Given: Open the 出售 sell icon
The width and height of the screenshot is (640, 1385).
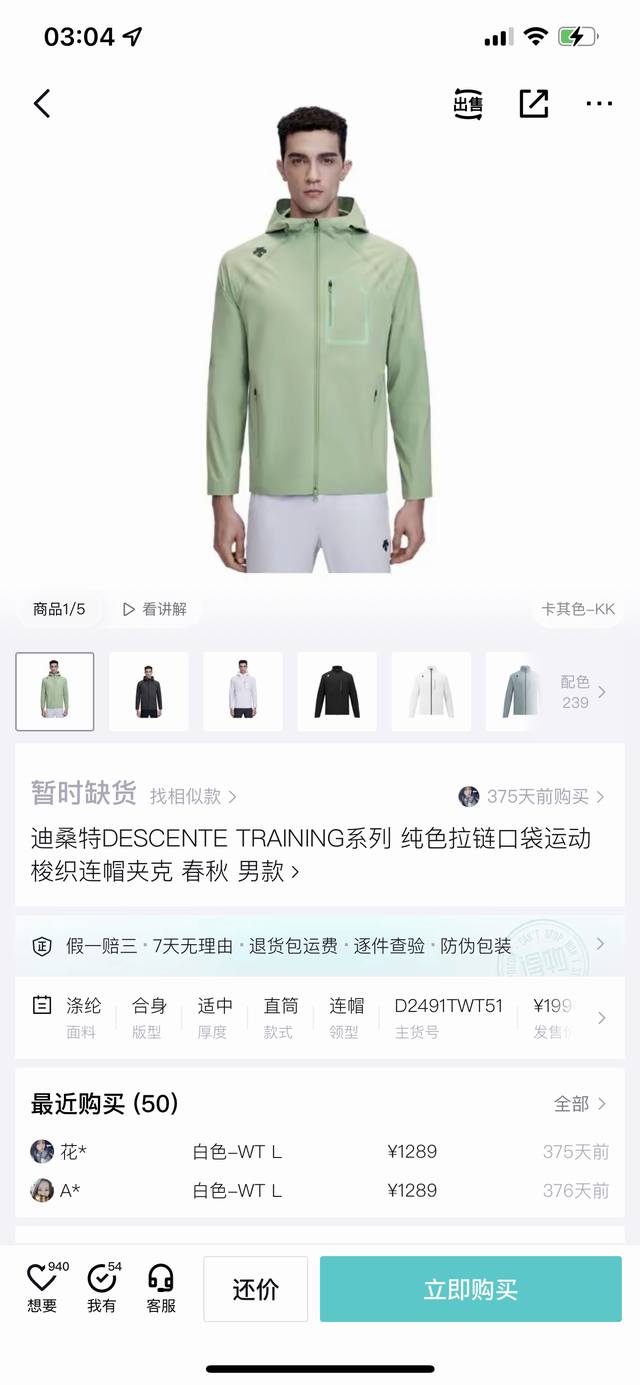Looking at the screenshot, I should click(x=467, y=104).
